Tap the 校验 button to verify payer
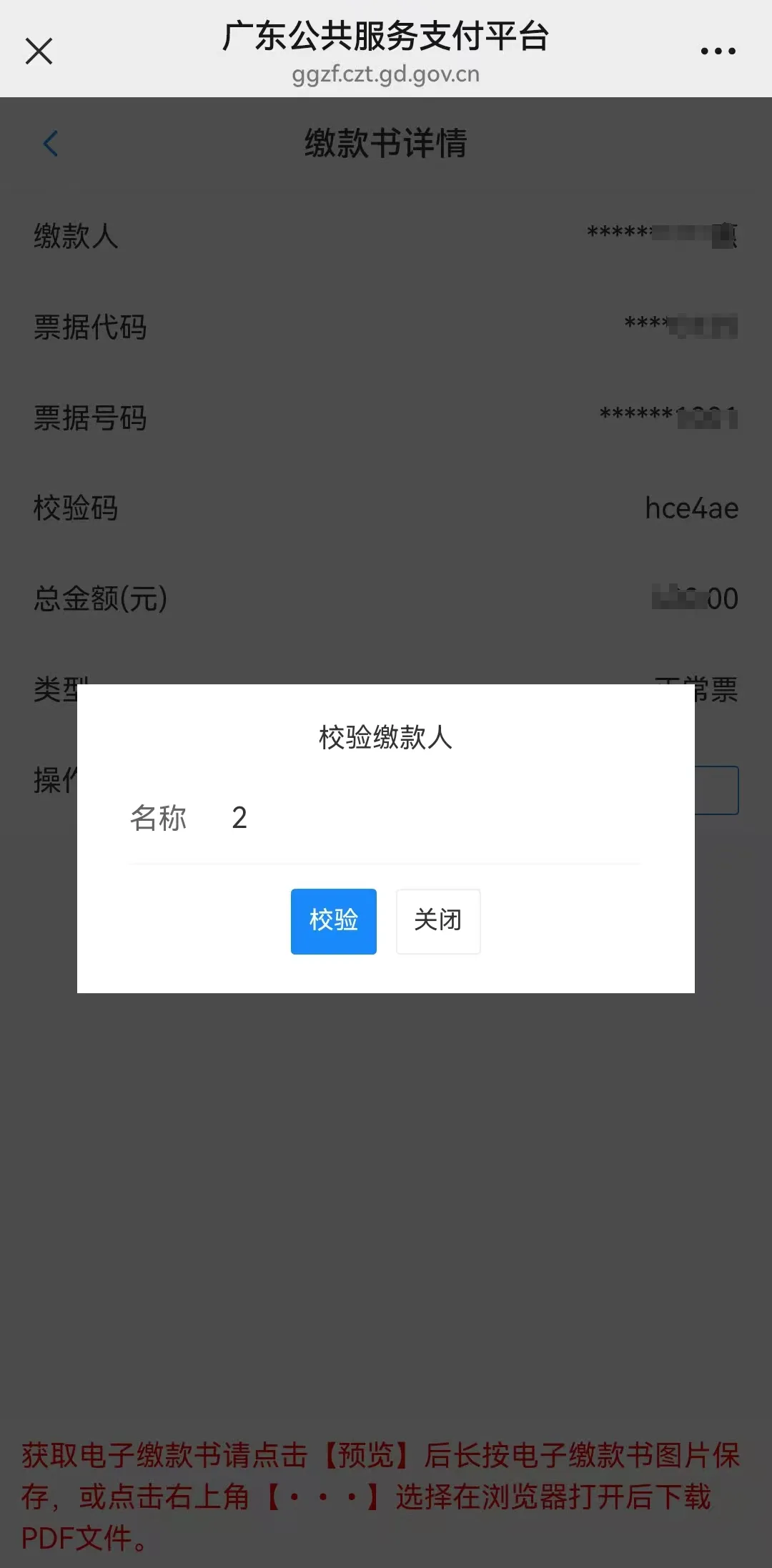The image size is (772, 1568). click(x=333, y=921)
